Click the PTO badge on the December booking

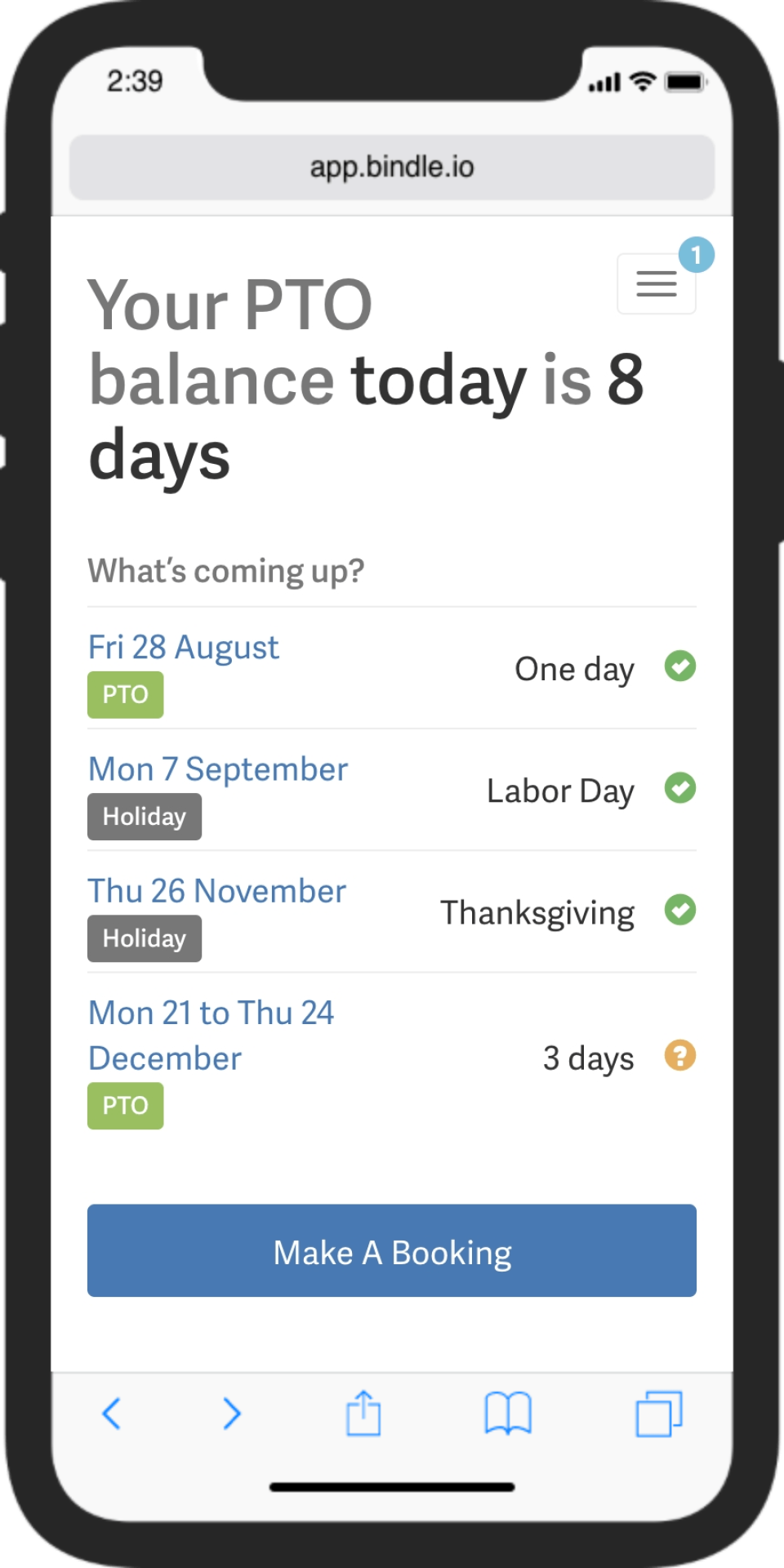pos(125,1105)
